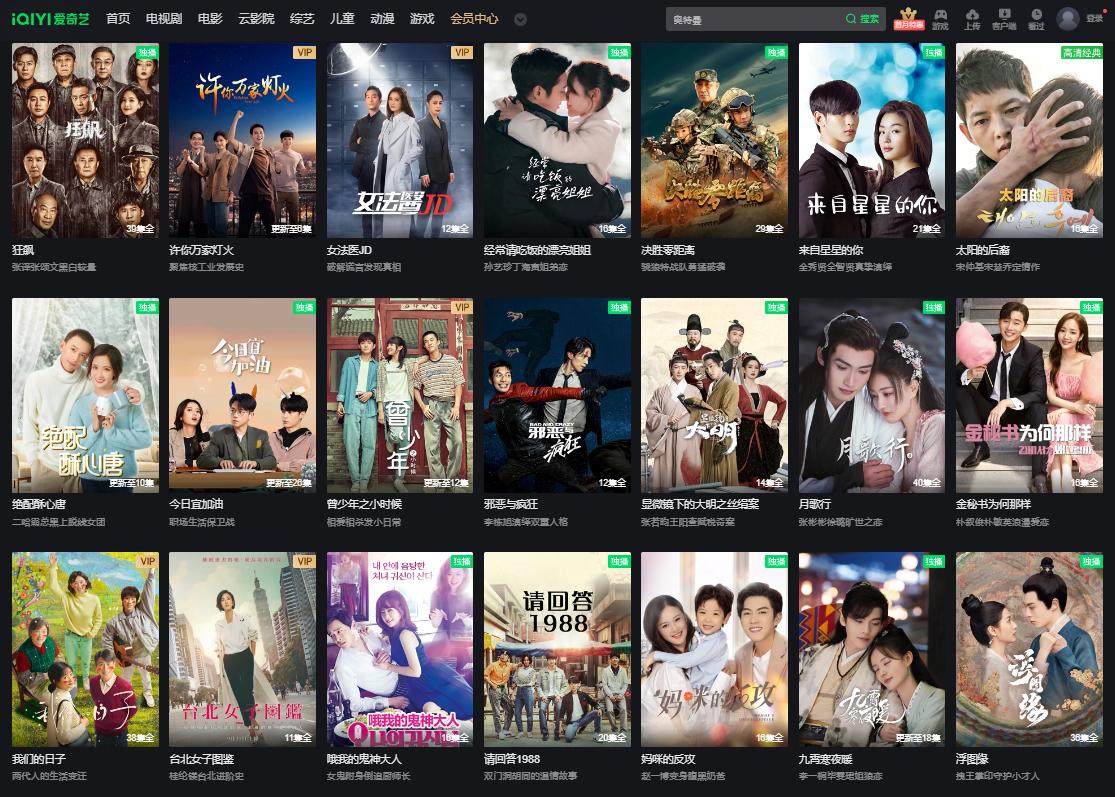Go to the 综艺 tab

click(303, 18)
